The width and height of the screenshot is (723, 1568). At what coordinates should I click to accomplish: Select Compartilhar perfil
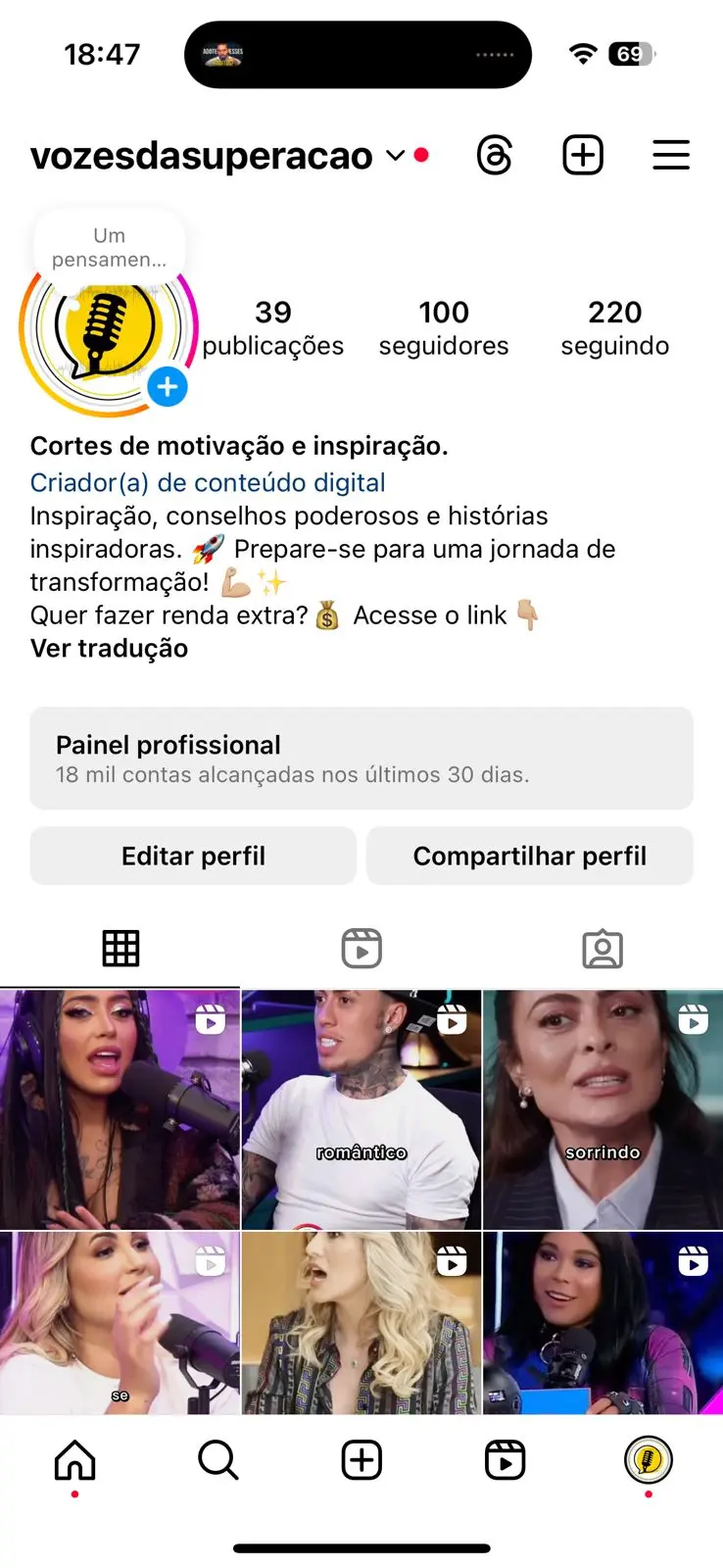tap(530, 857)
